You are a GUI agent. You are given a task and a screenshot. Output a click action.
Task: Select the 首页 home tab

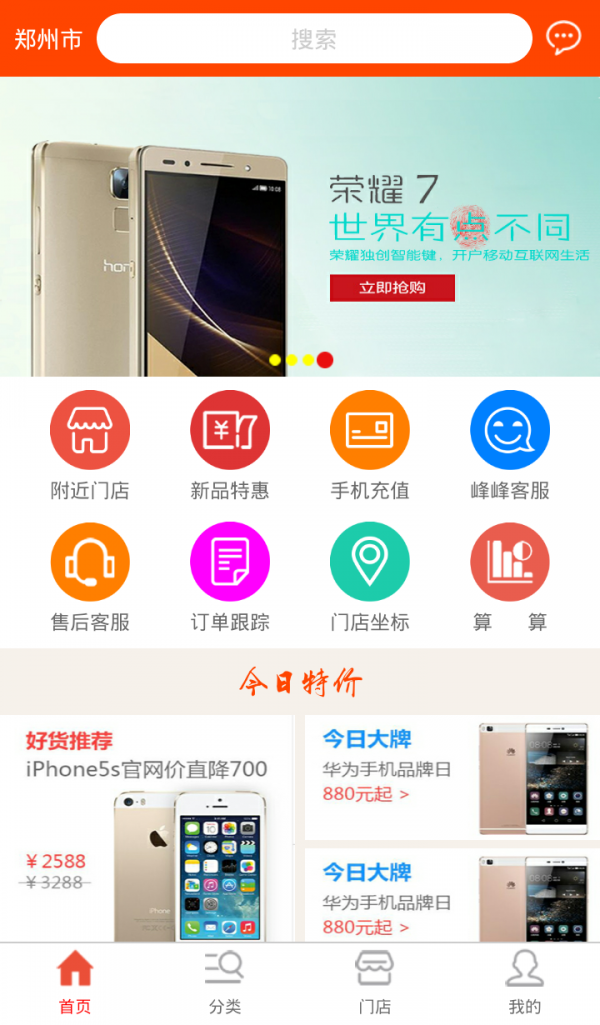(75, 983)
